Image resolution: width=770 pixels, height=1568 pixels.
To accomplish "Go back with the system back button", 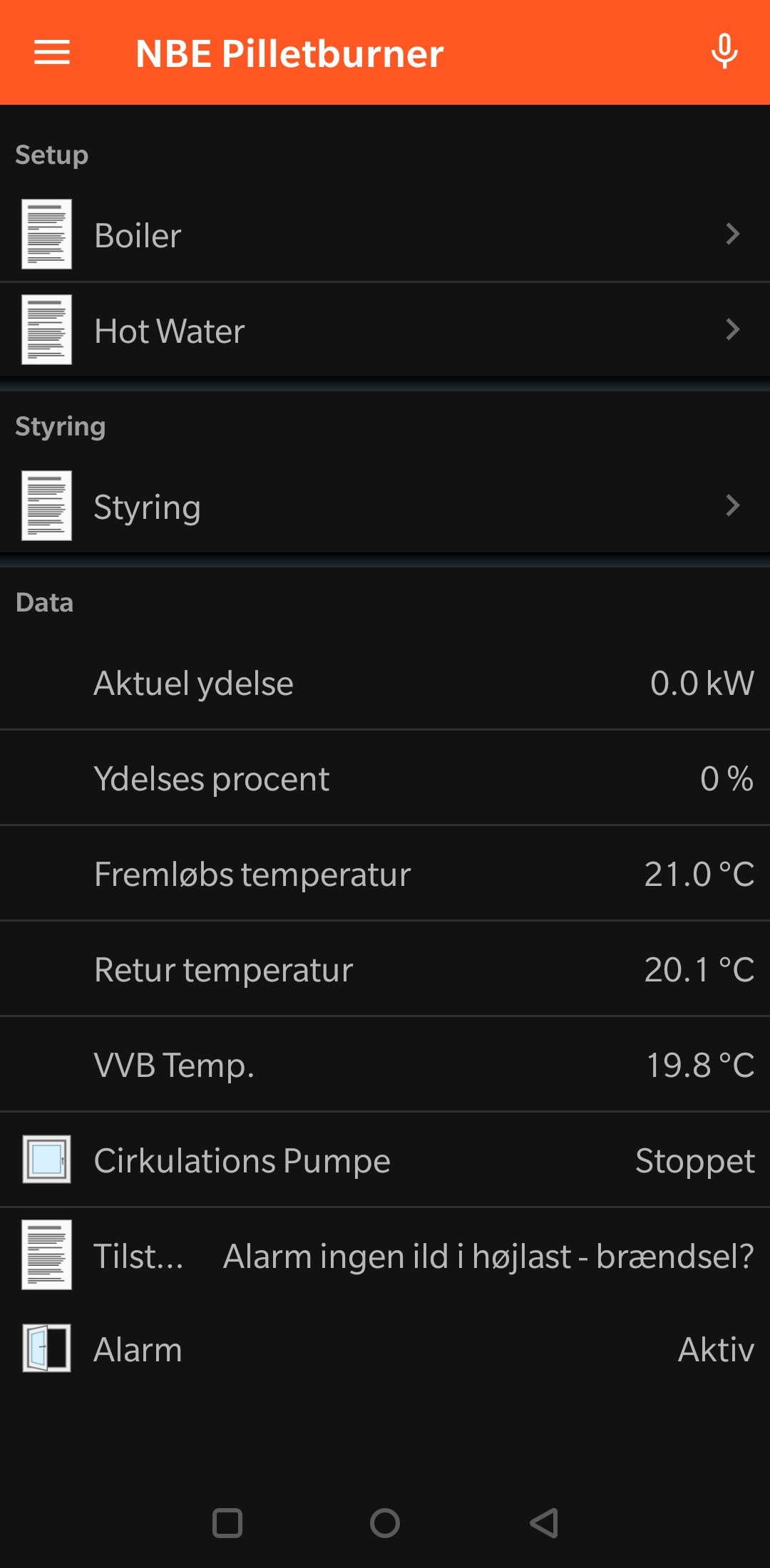I will click(x=544, y=1523).
